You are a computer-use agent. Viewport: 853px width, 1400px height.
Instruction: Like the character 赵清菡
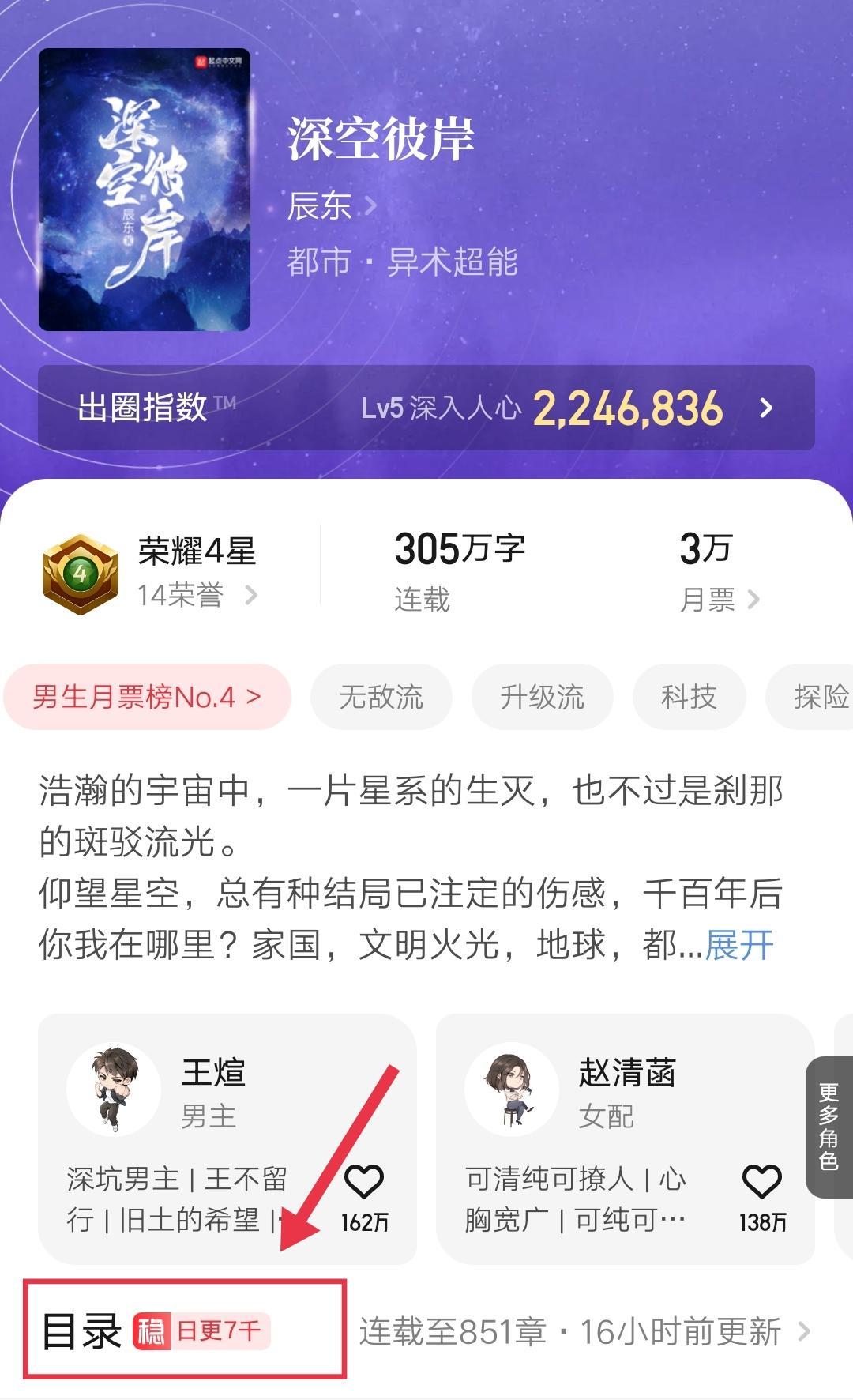pyautogui.click(x=762, y=1183)
